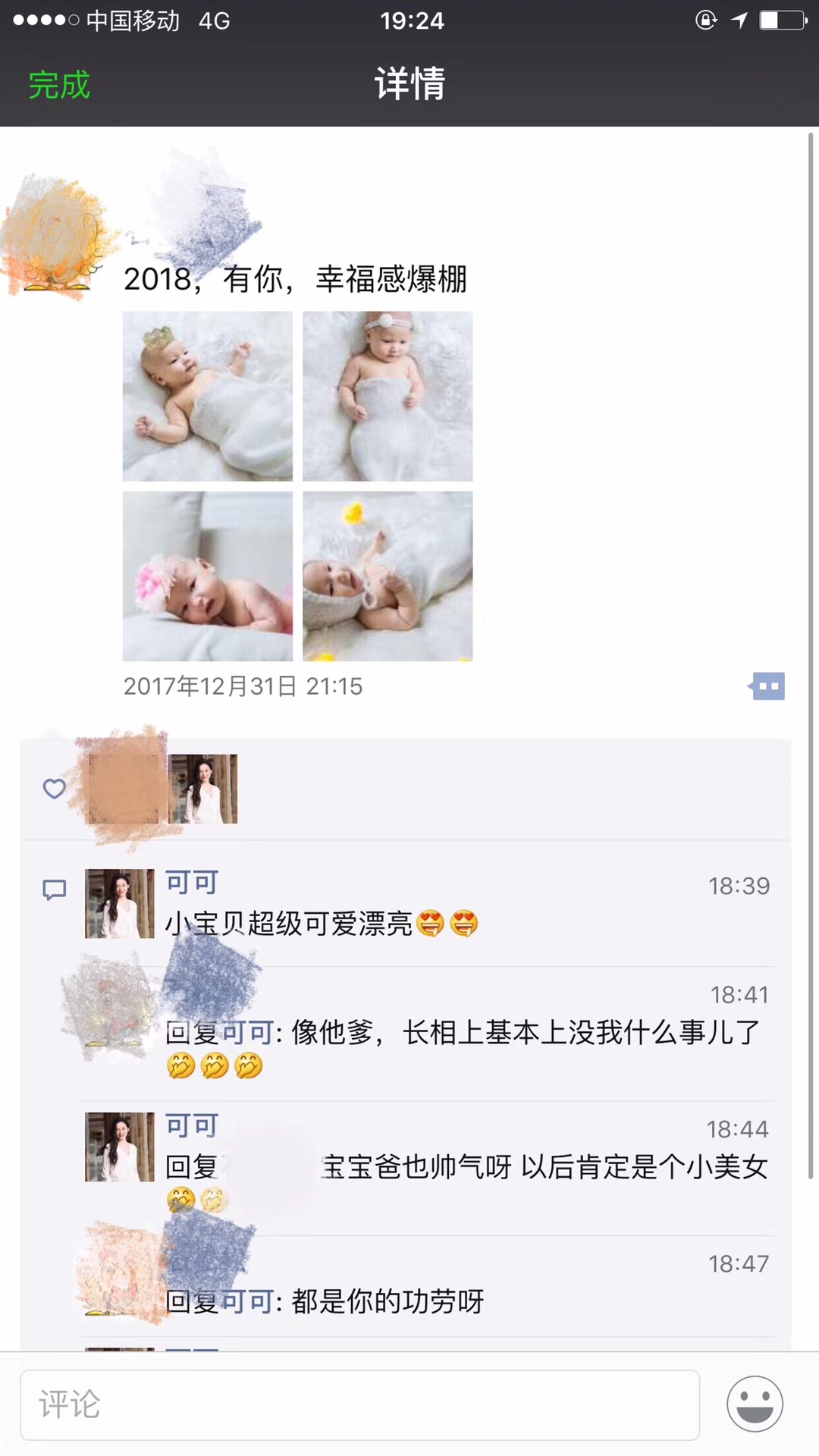Viewport: 819px width, 1456px height.
Task: View the baby photo with the knit hat
Action: coord(388,576)
